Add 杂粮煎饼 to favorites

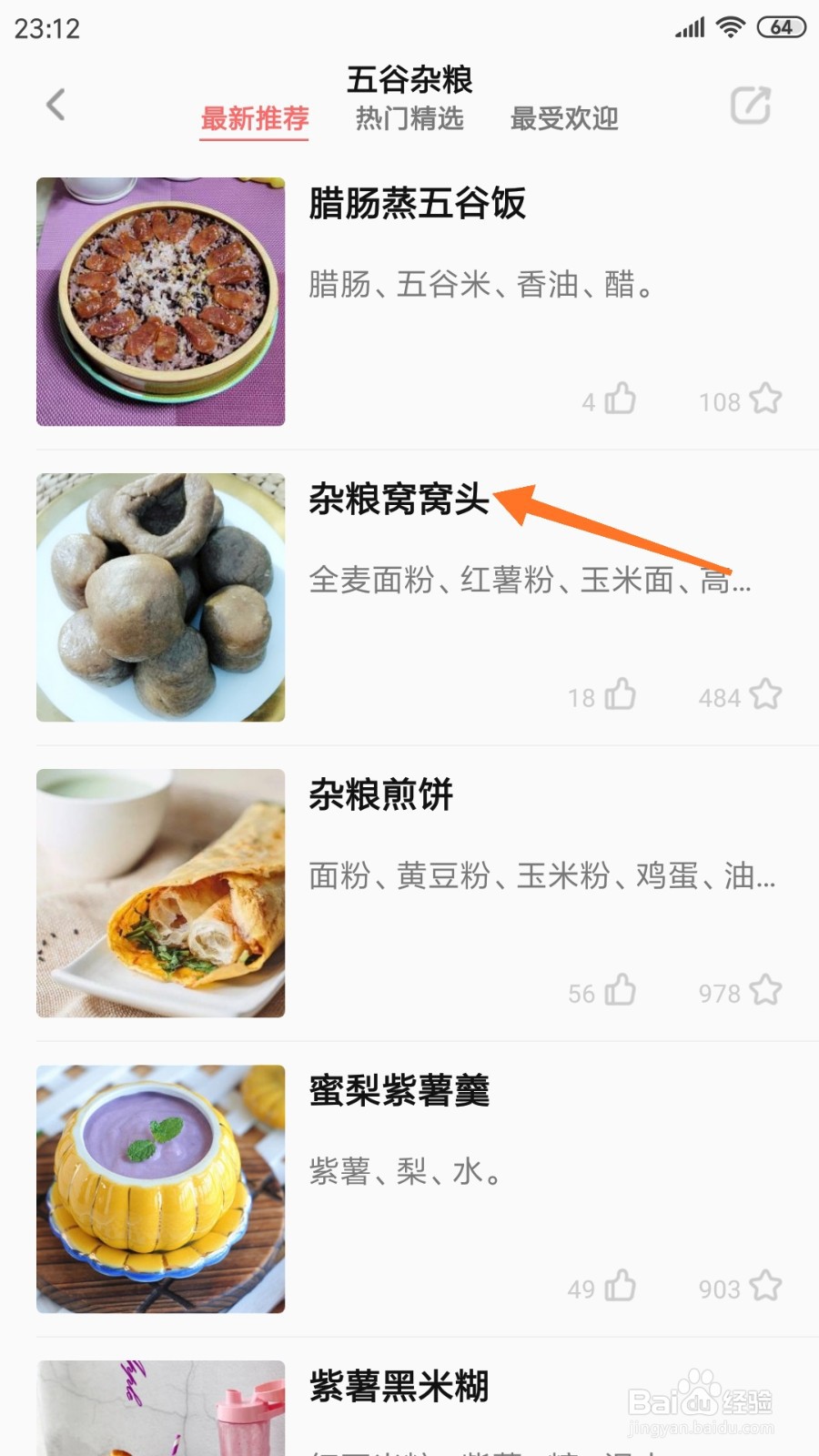coord(765,990)
